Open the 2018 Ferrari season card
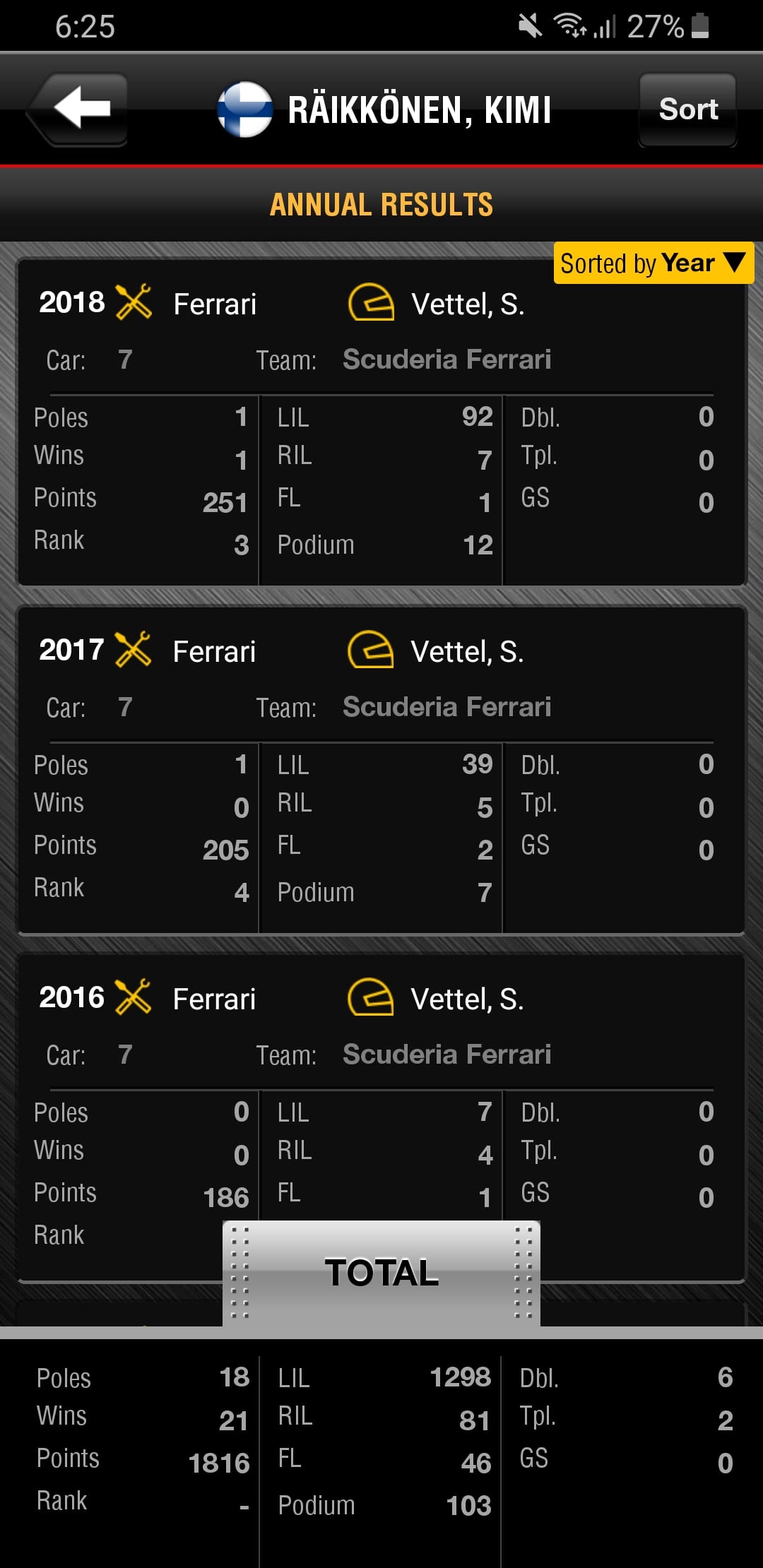This screenshot has width=763, height=1568. pos(381,422)
